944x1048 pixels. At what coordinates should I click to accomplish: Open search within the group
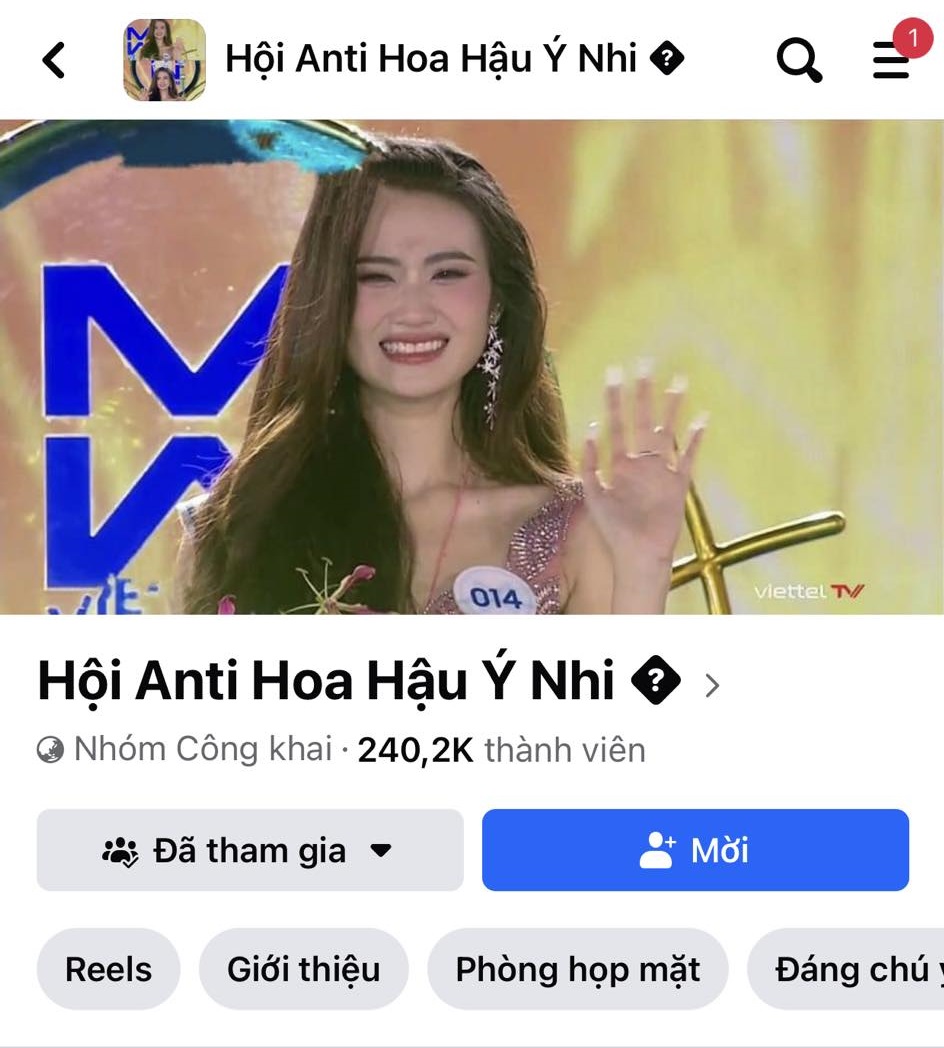click(x=797, y=59)
